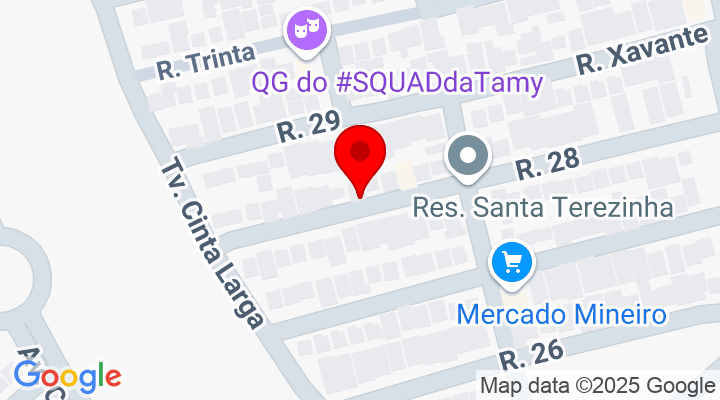Image resolution: width=720 pixels, height=400 pixels.
Task: Select the Res. Santa Terezinha place marker
Action: click(467, 158)
